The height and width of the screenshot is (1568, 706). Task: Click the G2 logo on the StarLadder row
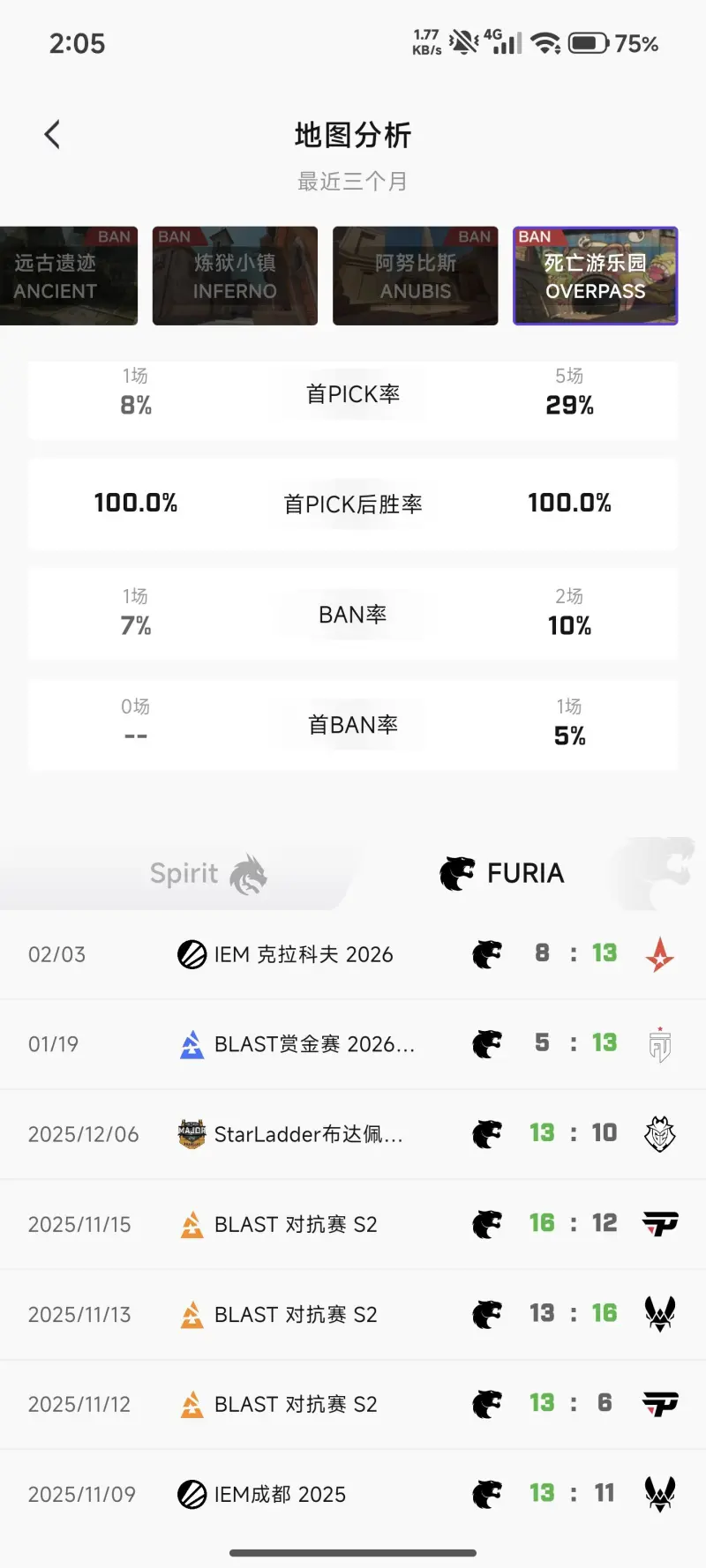tap(660, 1134)
